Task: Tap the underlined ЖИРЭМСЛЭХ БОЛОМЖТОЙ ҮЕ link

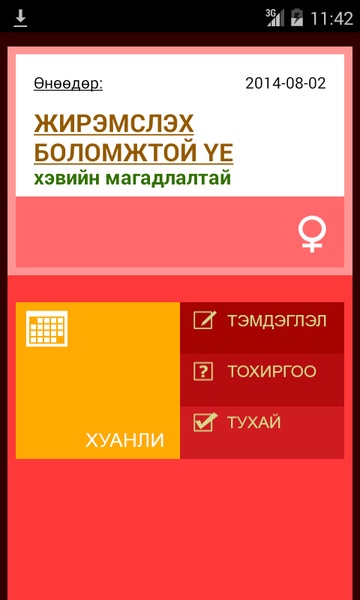Action: pos(134,139)
